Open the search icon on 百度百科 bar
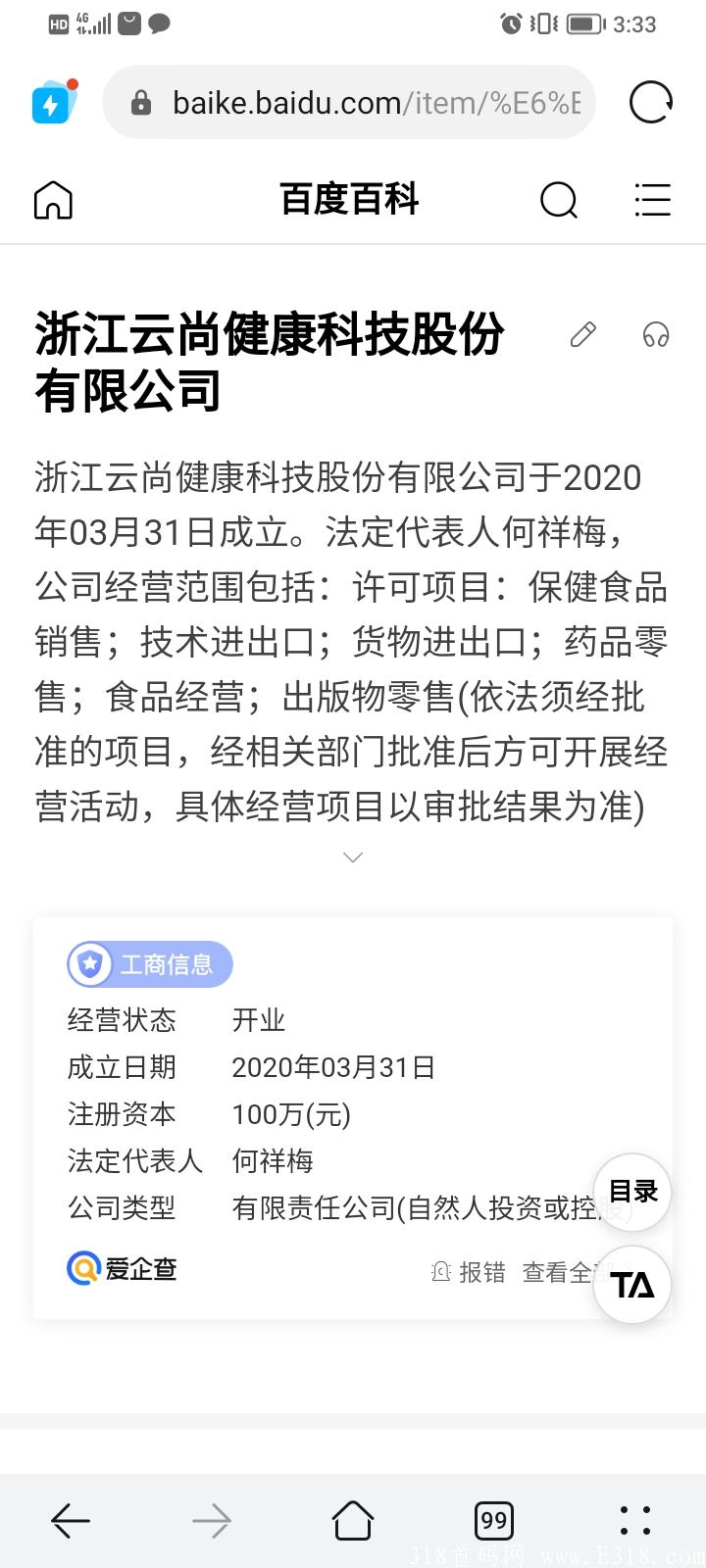Image resolution: width=706 pixels, height=1568 pixels. [559, 200]
